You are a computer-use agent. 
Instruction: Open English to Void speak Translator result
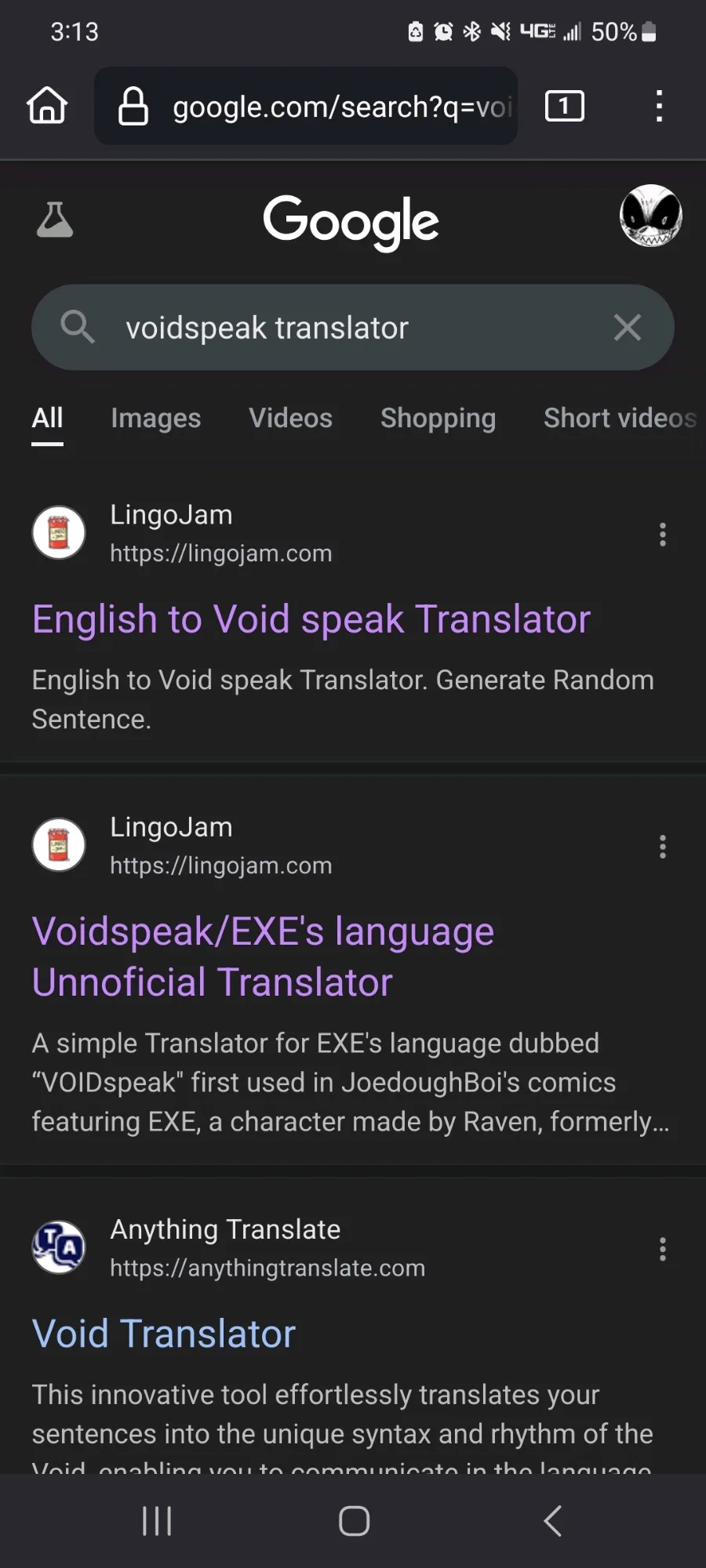311,619
